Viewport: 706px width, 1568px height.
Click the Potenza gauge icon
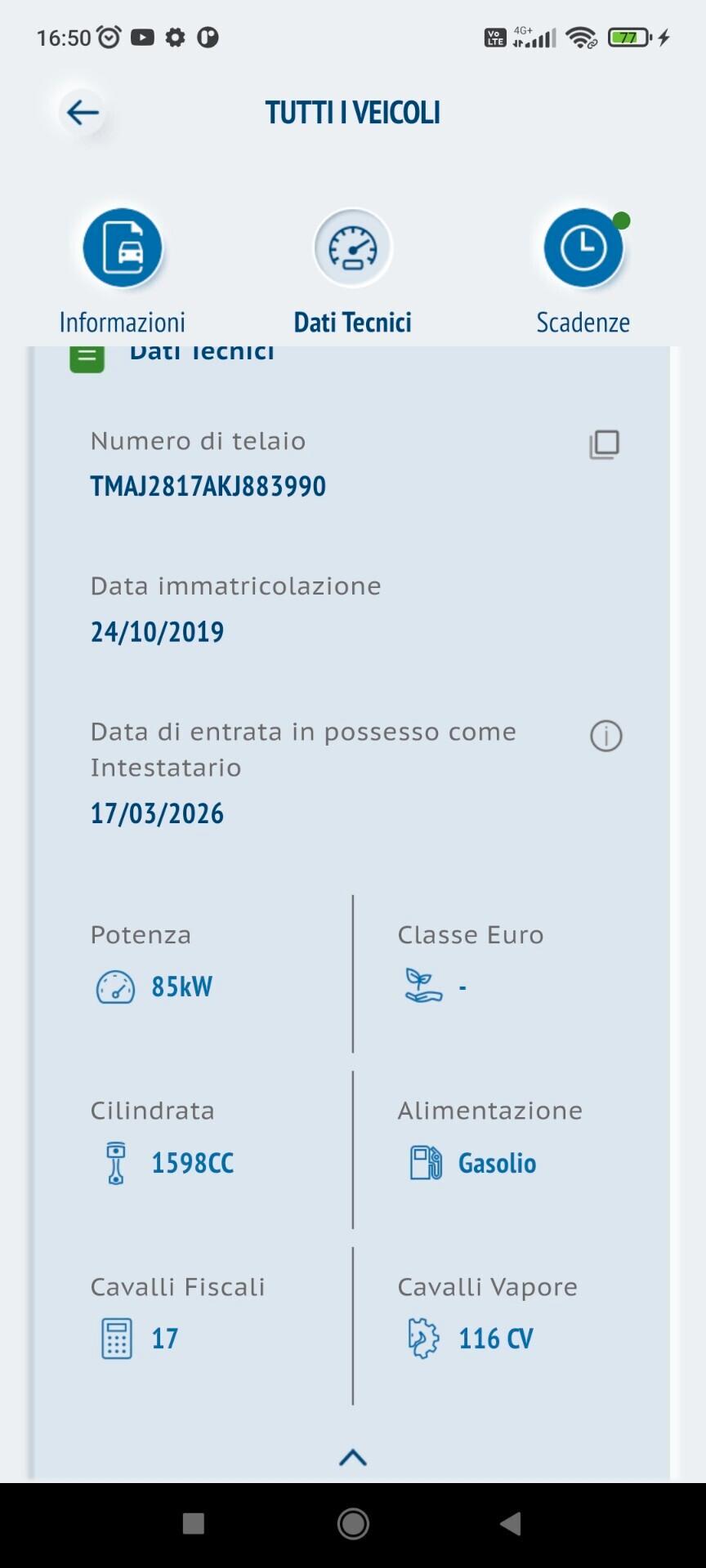[115, 987]
